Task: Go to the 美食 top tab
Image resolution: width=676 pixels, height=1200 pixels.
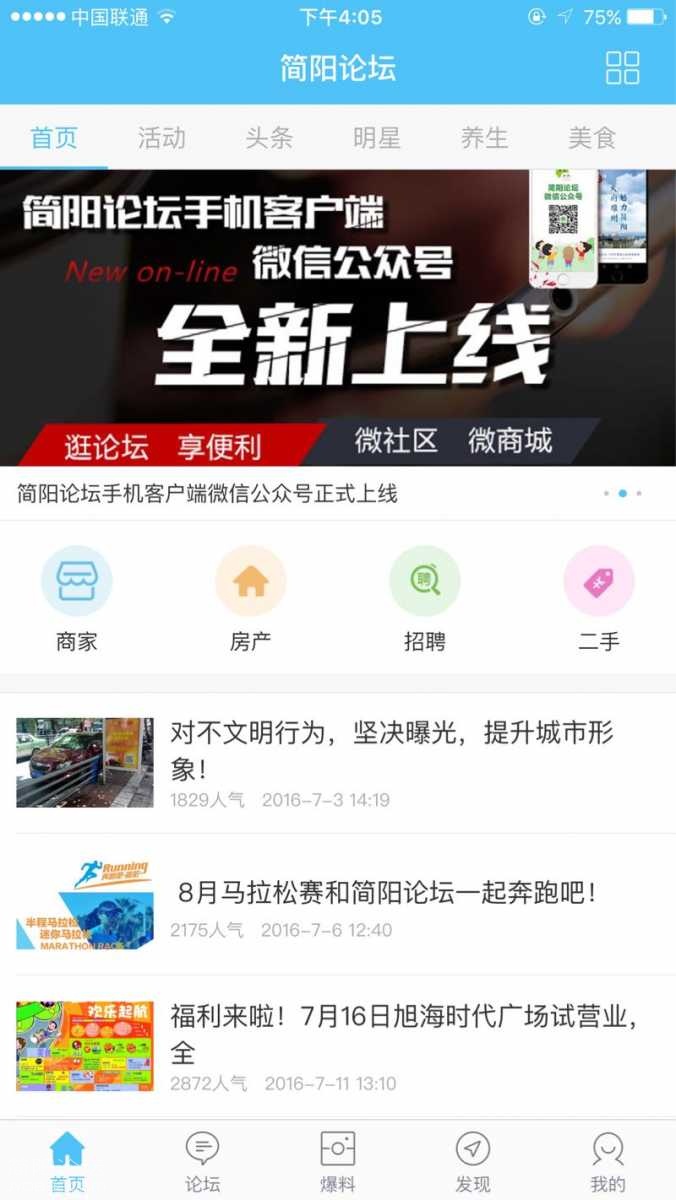Action: (x=592, y=138)
